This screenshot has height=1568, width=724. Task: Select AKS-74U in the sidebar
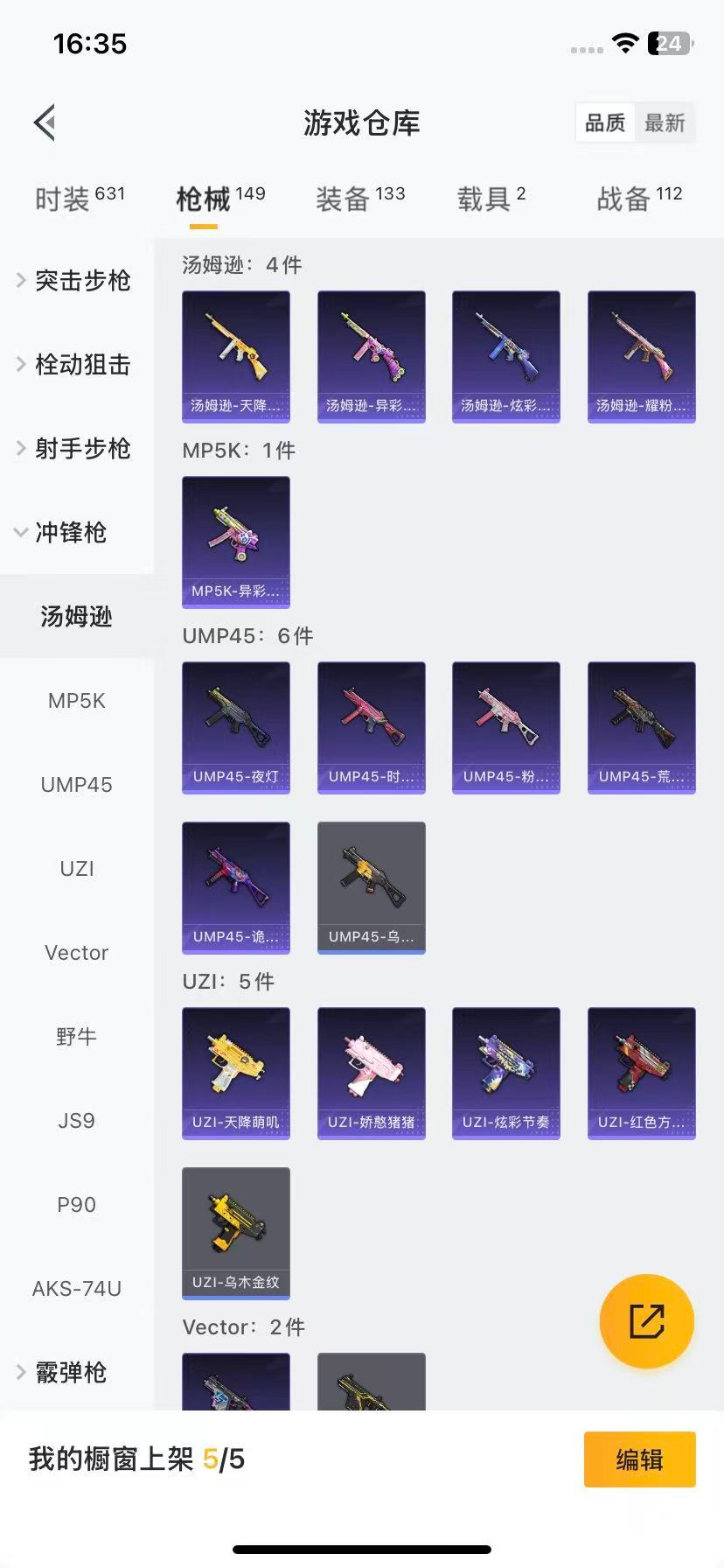(76, 1288)
